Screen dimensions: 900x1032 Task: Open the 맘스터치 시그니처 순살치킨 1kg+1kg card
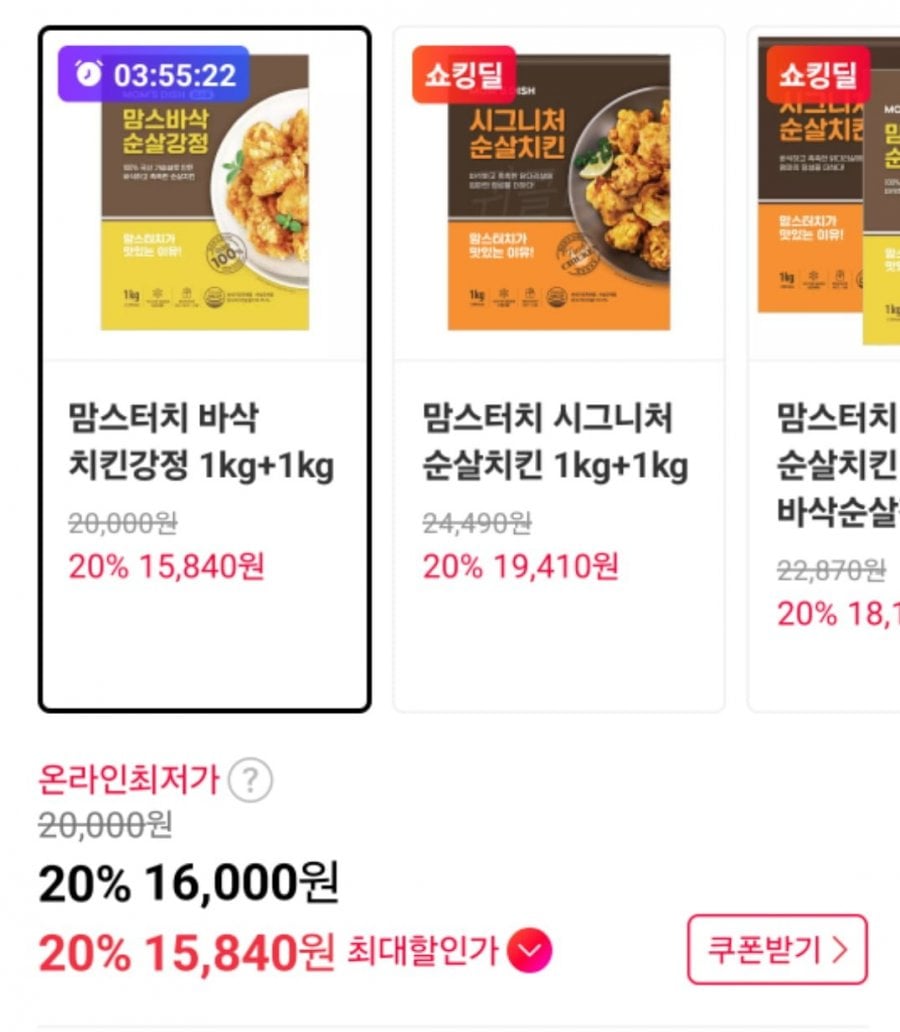pyautogui.click(x=558, y=370)
